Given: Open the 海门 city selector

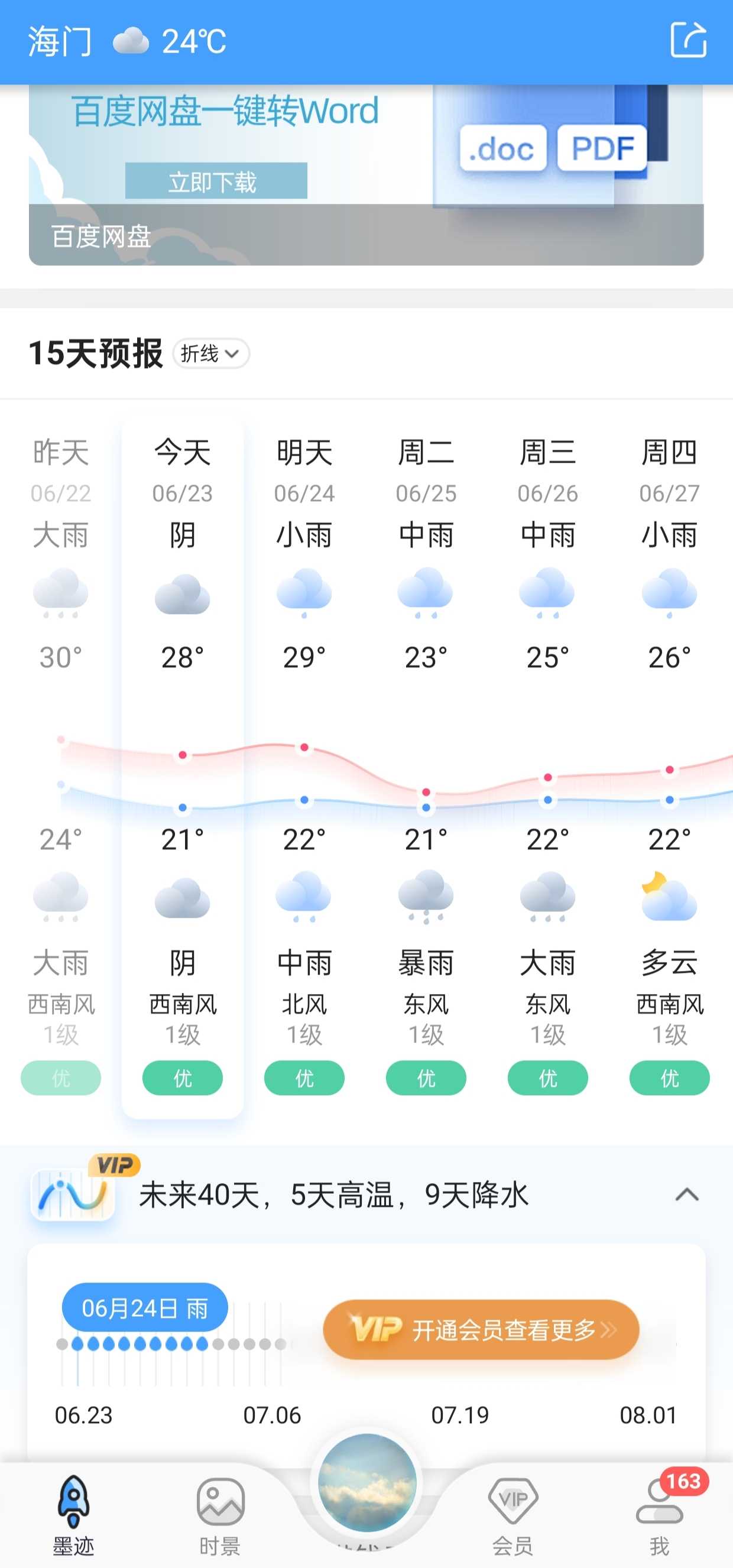Looking at the screenshot, I should [60, 41].
